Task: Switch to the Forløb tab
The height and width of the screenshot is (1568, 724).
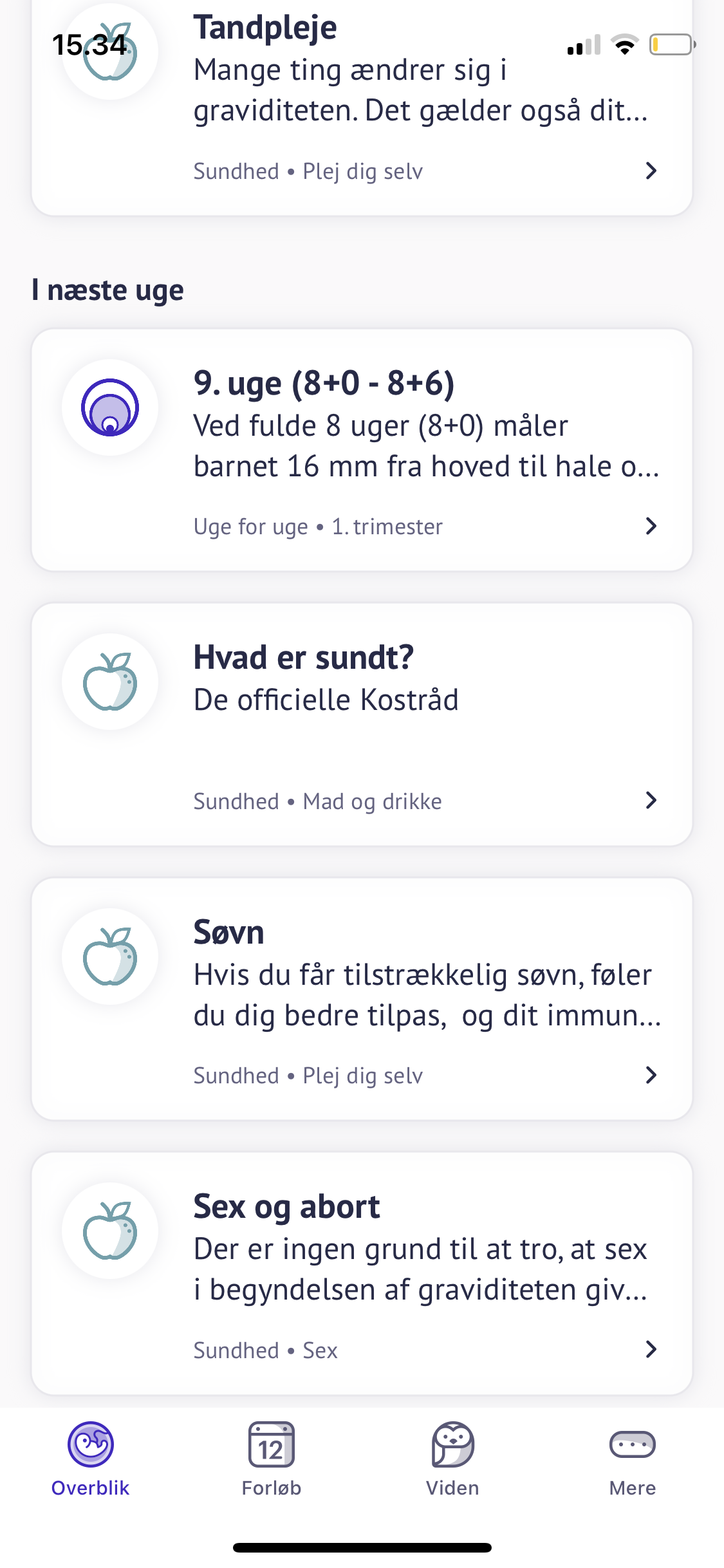Action: pyautogui.click(x=272, y=1459)
